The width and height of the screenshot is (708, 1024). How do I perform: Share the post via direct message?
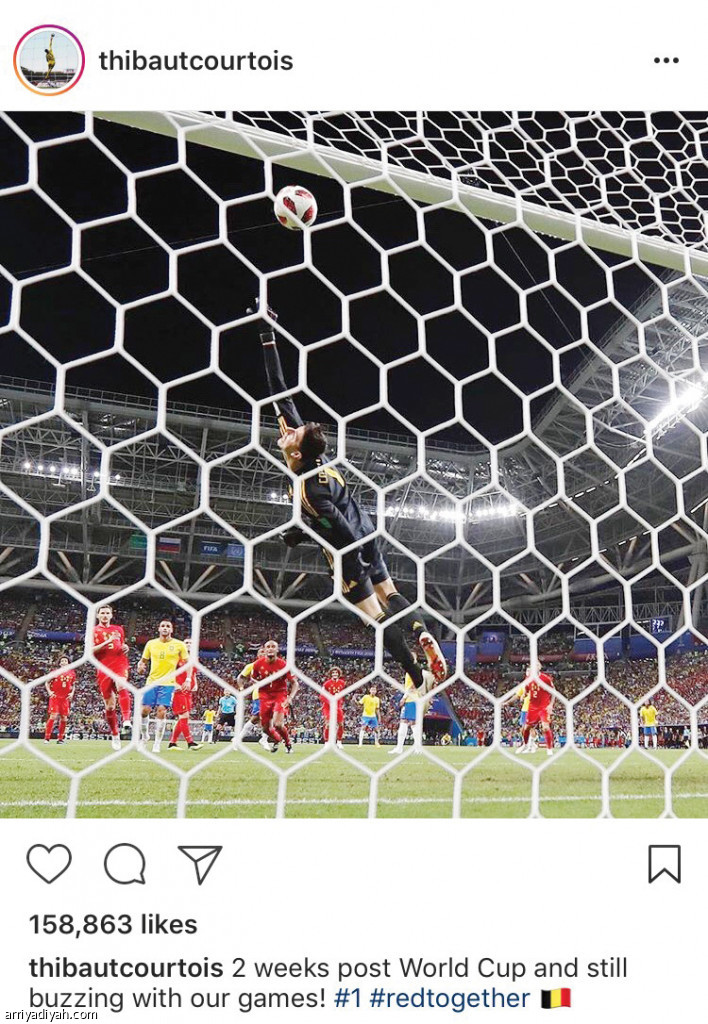pos(199,864)
